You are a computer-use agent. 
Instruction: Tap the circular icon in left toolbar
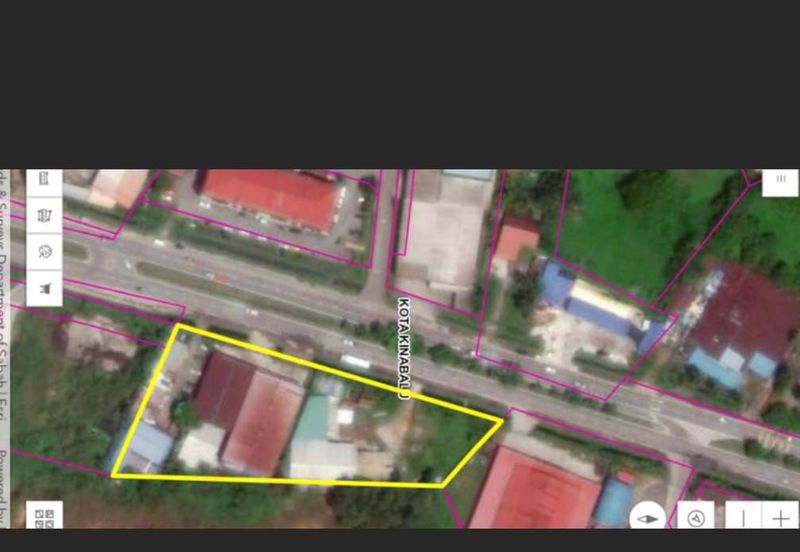coord(44,251)
